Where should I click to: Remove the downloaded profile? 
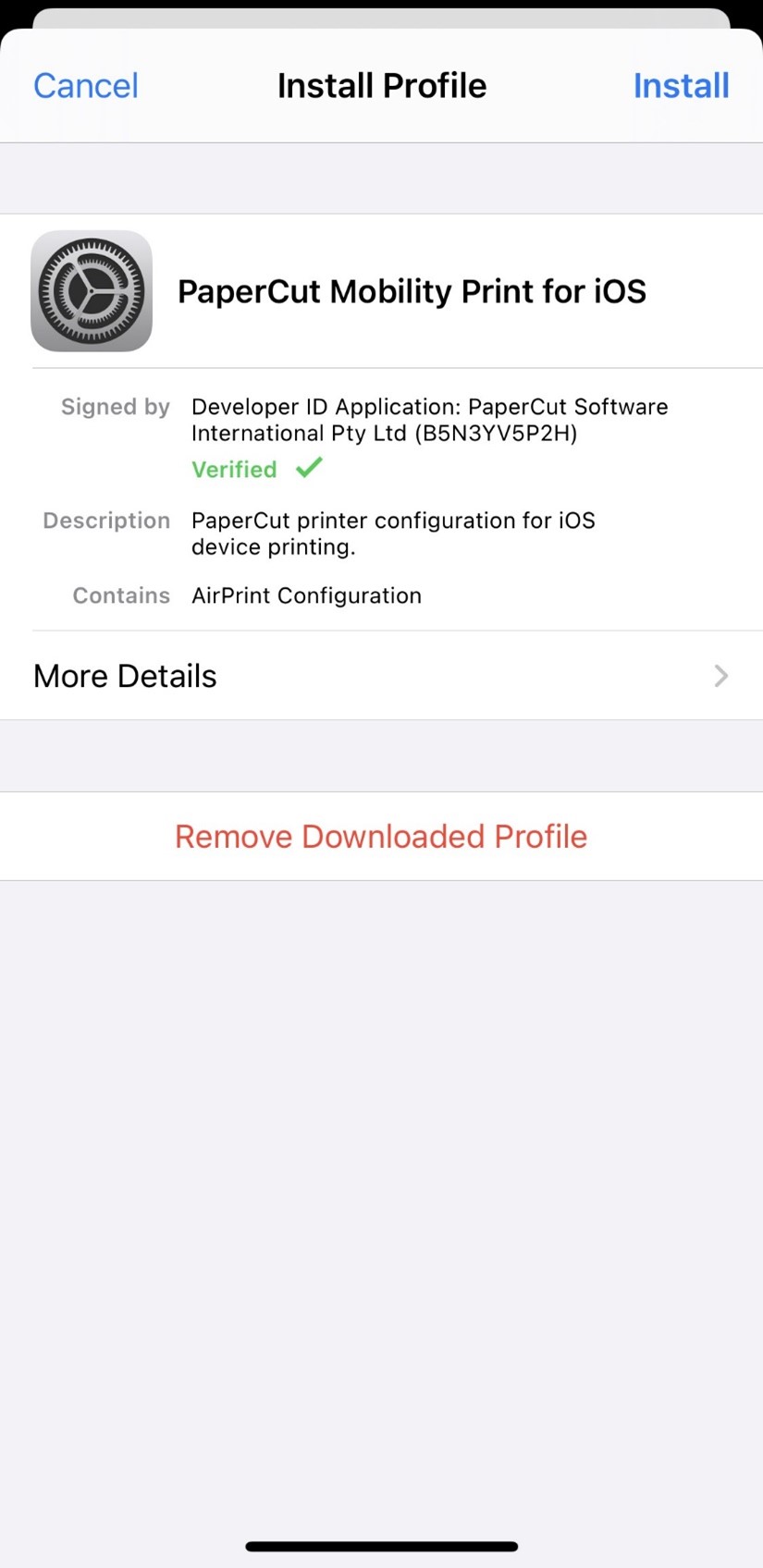(381, 837)
